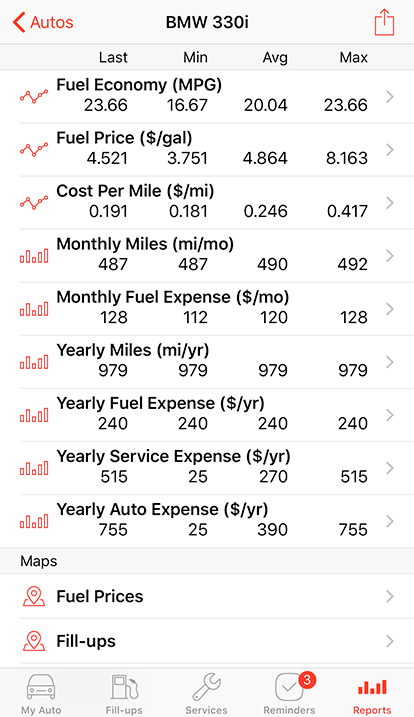Go back to Autos list

[x=43, y=22]
